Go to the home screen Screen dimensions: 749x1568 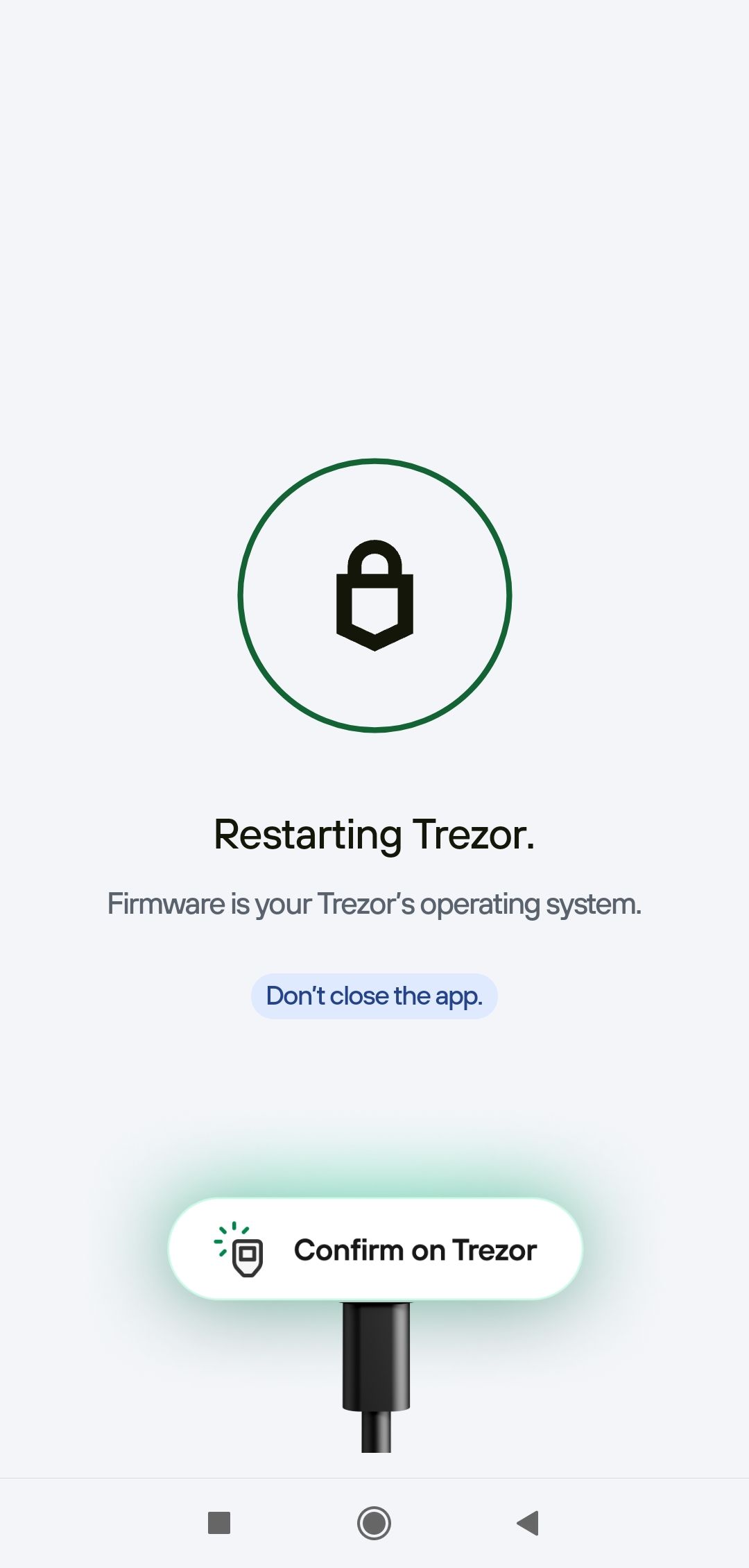point(374,1523)
